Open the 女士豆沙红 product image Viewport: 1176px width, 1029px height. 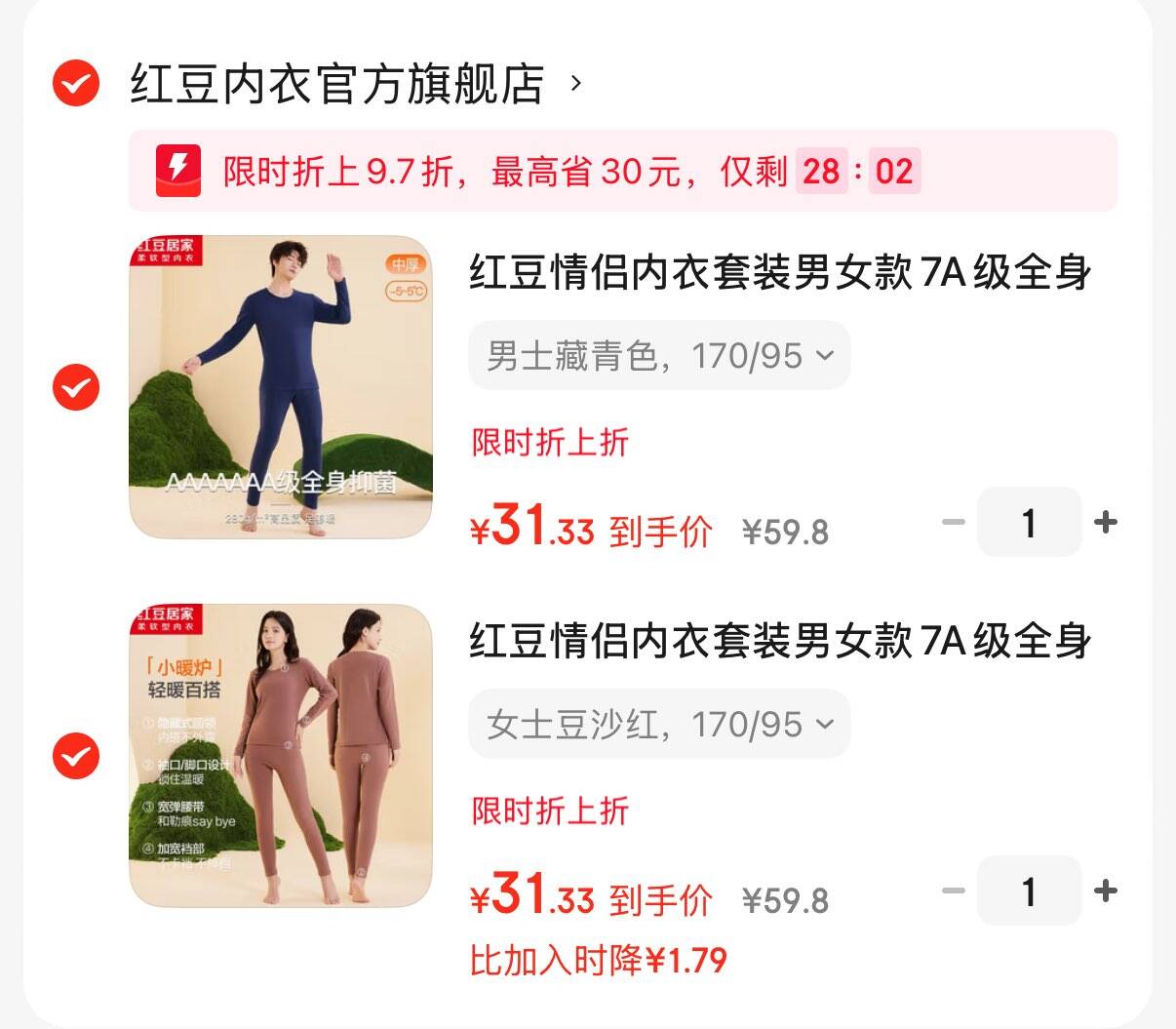pyautogui.click(x=281, y=756)
